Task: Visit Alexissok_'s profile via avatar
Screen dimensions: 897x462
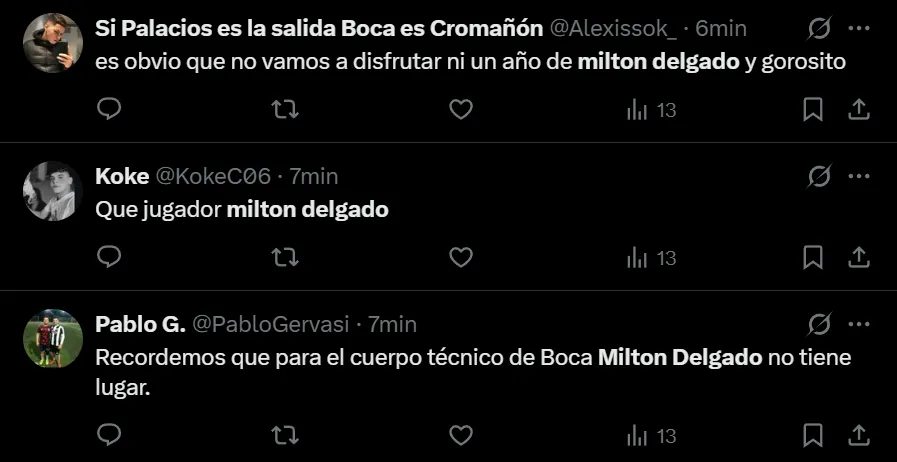Action: tap(52, 43)
